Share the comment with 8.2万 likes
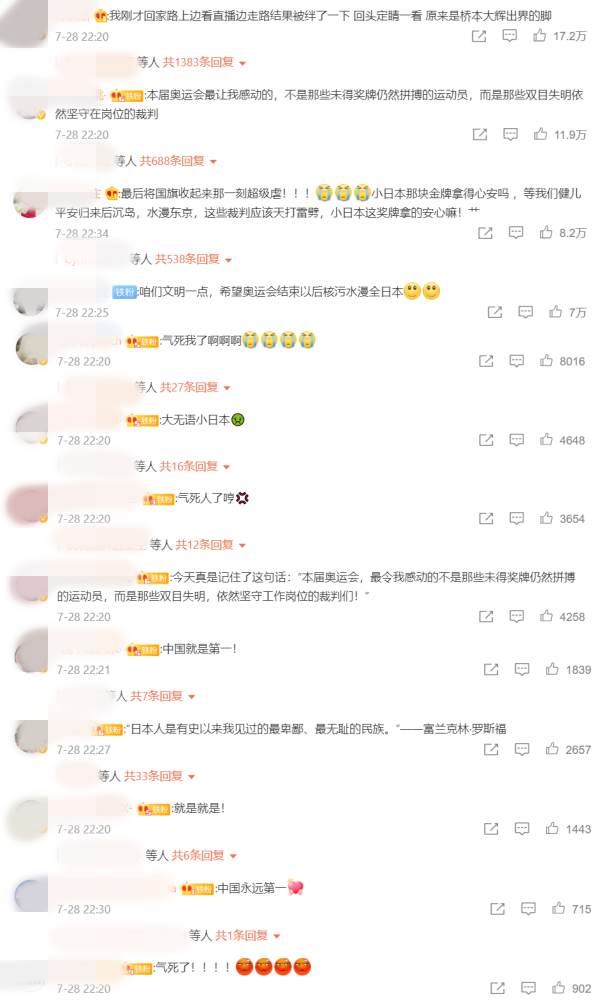600x1003 pixels. 485,233
